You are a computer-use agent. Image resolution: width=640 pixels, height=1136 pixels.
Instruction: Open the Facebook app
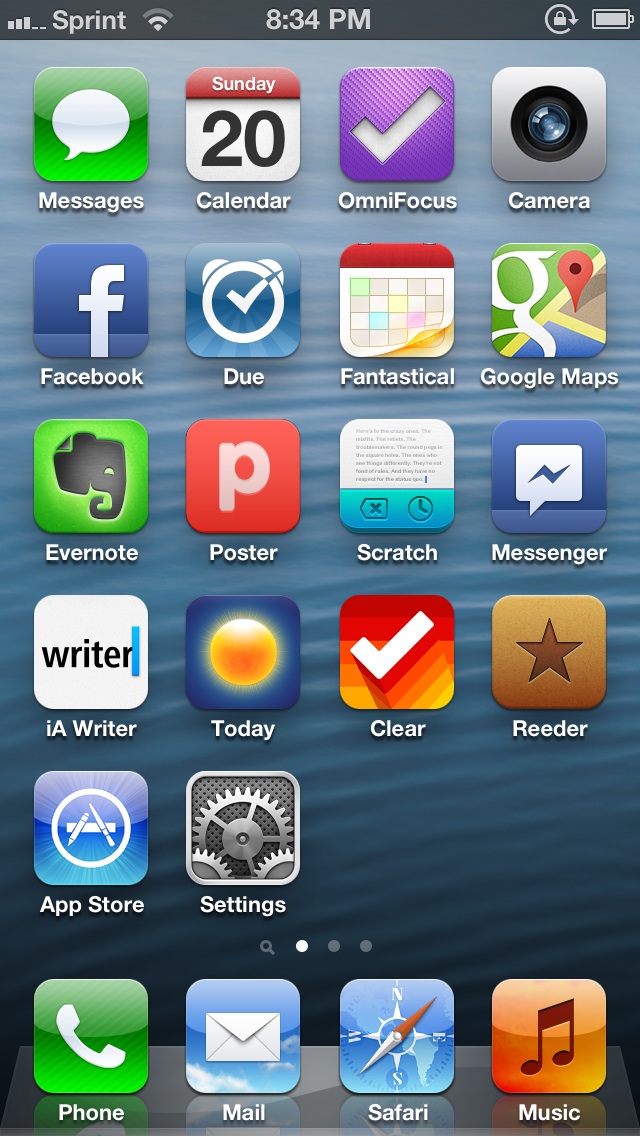pos(91,300)
